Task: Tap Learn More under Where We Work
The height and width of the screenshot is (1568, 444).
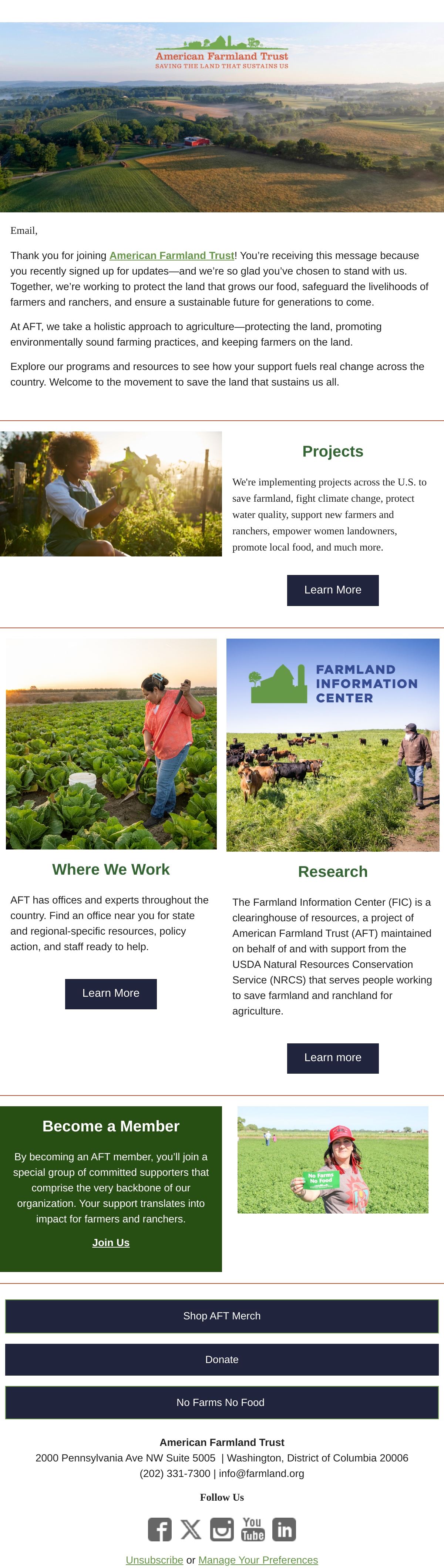Action: coord(111,993)
